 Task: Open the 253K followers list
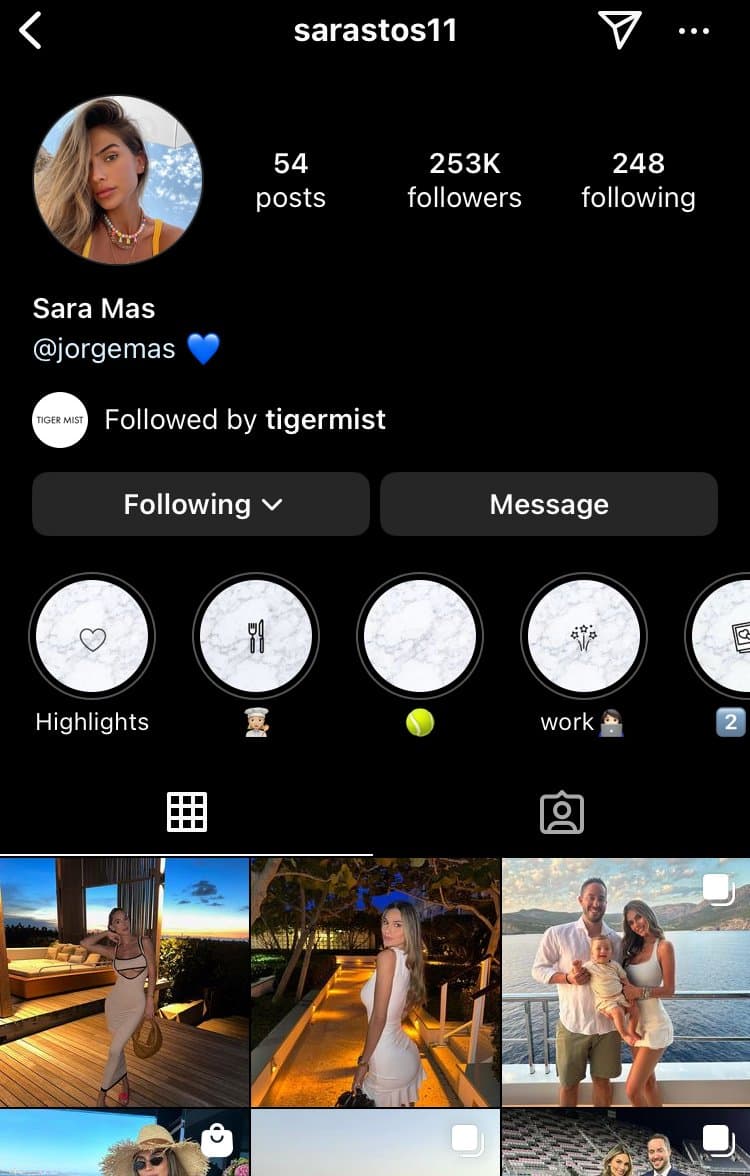(x=464, y=180)
